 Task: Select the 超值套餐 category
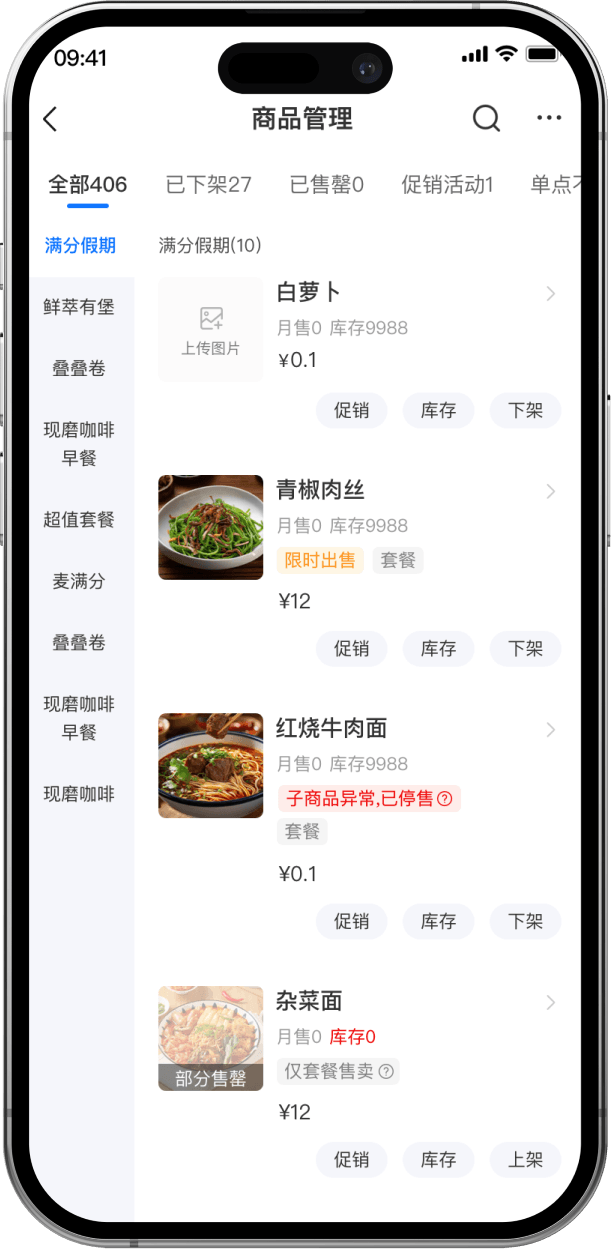[x=79, y=519]
